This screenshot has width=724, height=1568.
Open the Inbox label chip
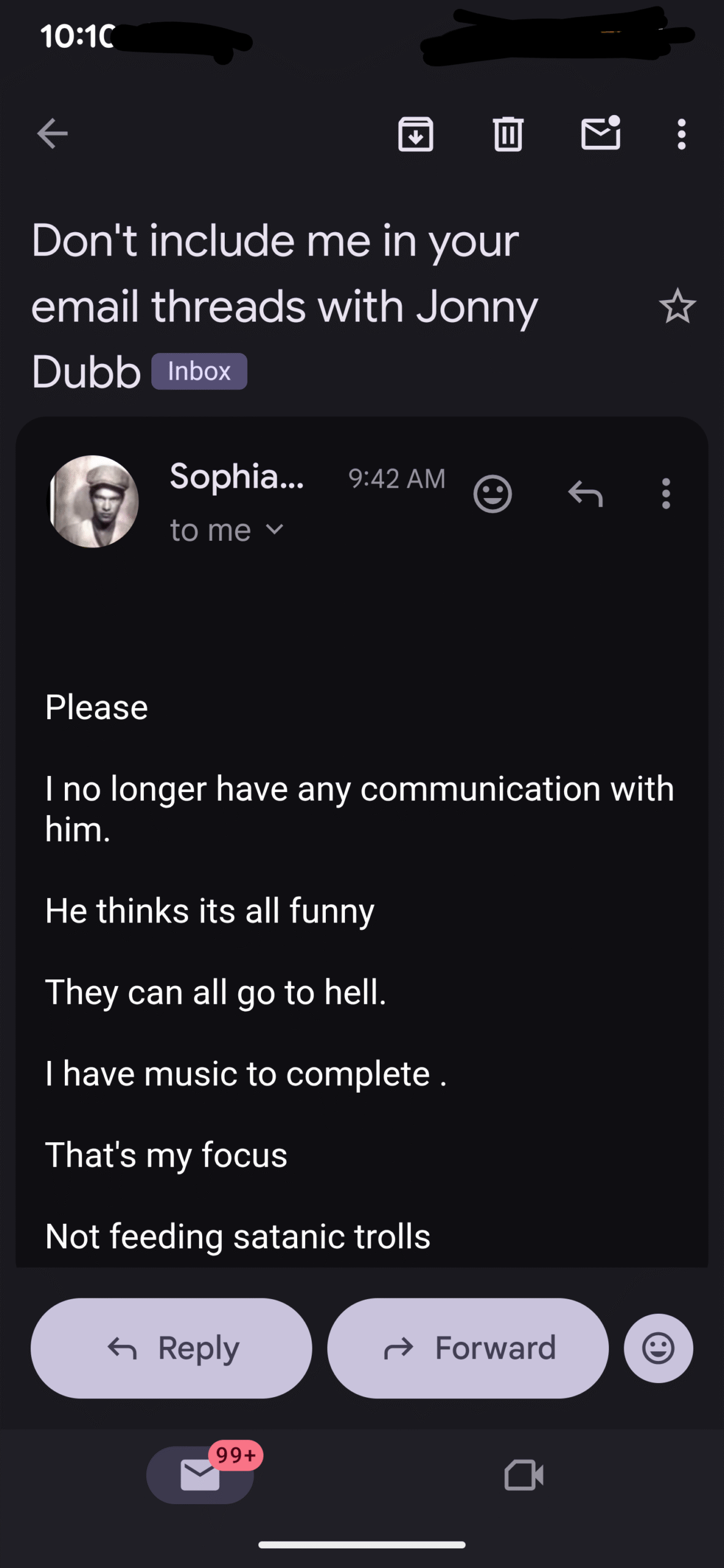click(199, 371)
